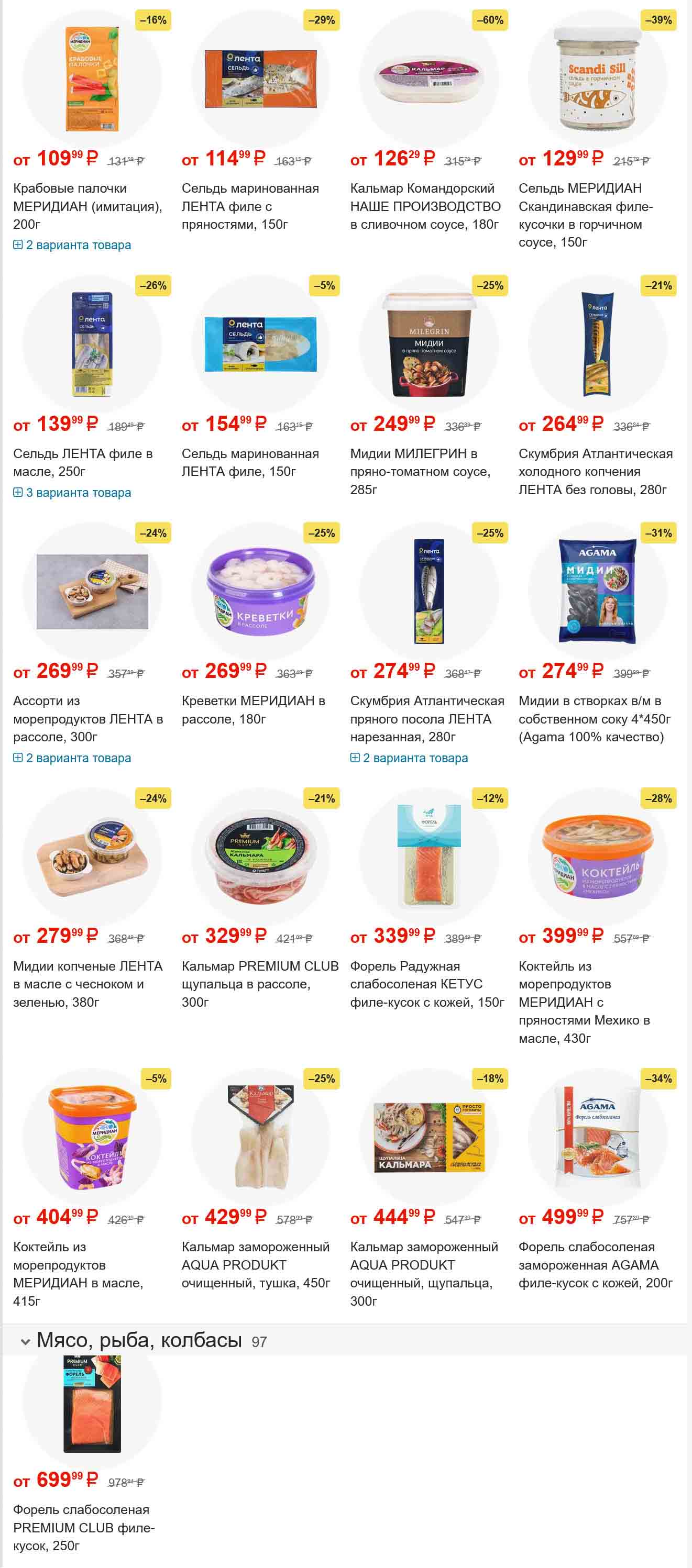The width and height of the screenshot is (692, 1568).
Task: View Креветки МЕРИДИАН в рассоле, 180г
Action: 253,709
